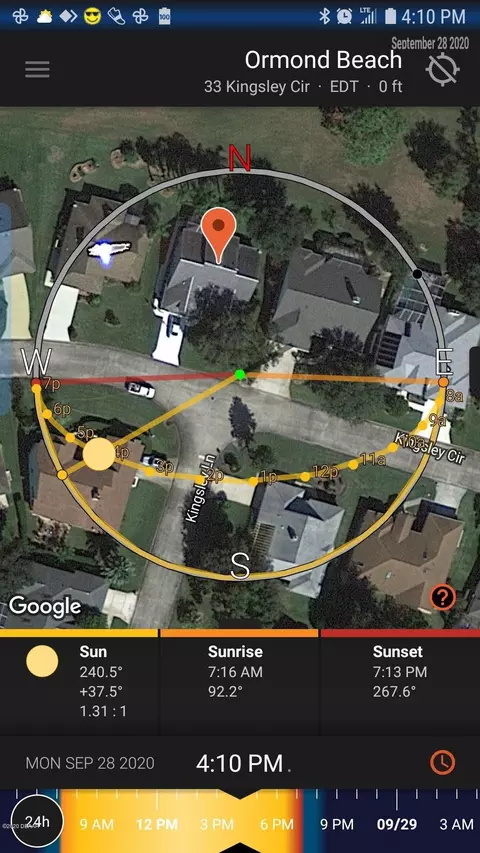This screenshot has width=480, height=853.
Task: Select 09/29 on the timeline
Action: click(397, 824)
